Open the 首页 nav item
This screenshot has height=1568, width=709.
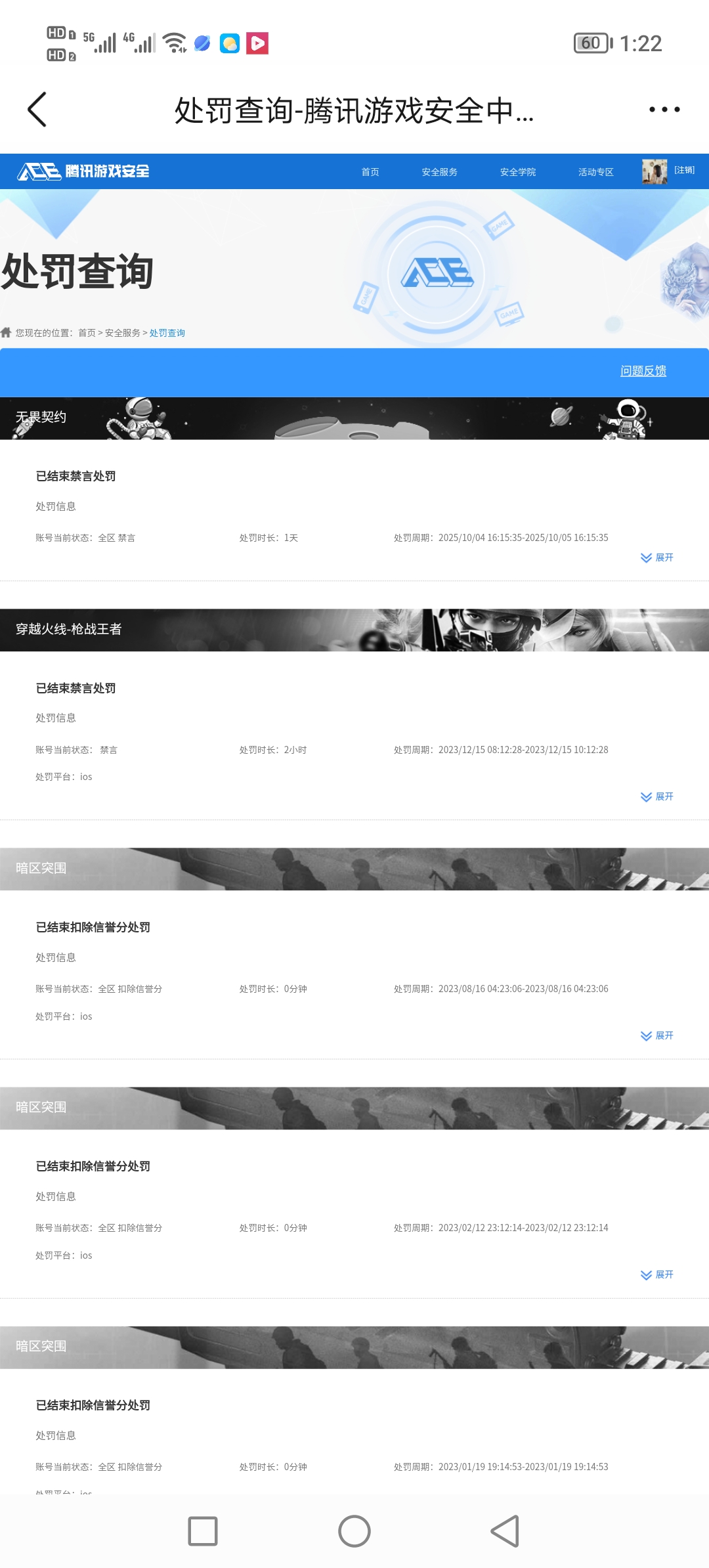click(370, 172)
